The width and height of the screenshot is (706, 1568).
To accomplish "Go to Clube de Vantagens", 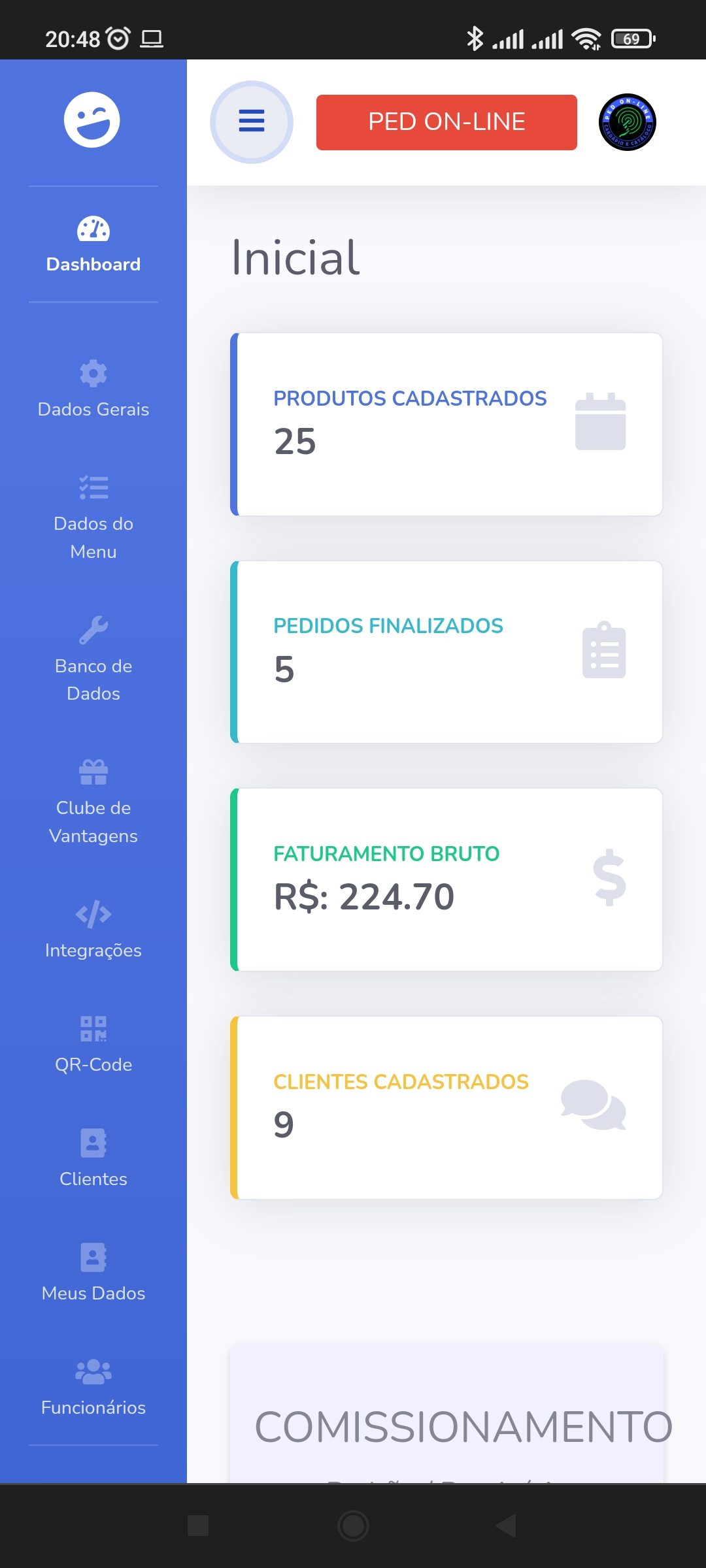I will pos(93,802).
